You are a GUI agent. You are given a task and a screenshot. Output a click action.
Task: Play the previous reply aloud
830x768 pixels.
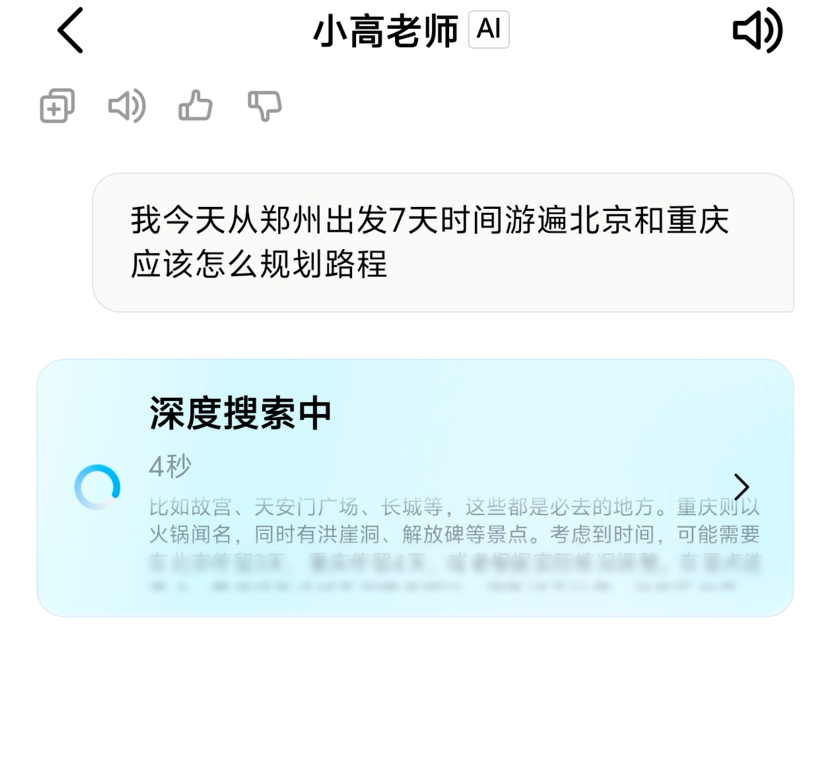(x=126, y=106)
